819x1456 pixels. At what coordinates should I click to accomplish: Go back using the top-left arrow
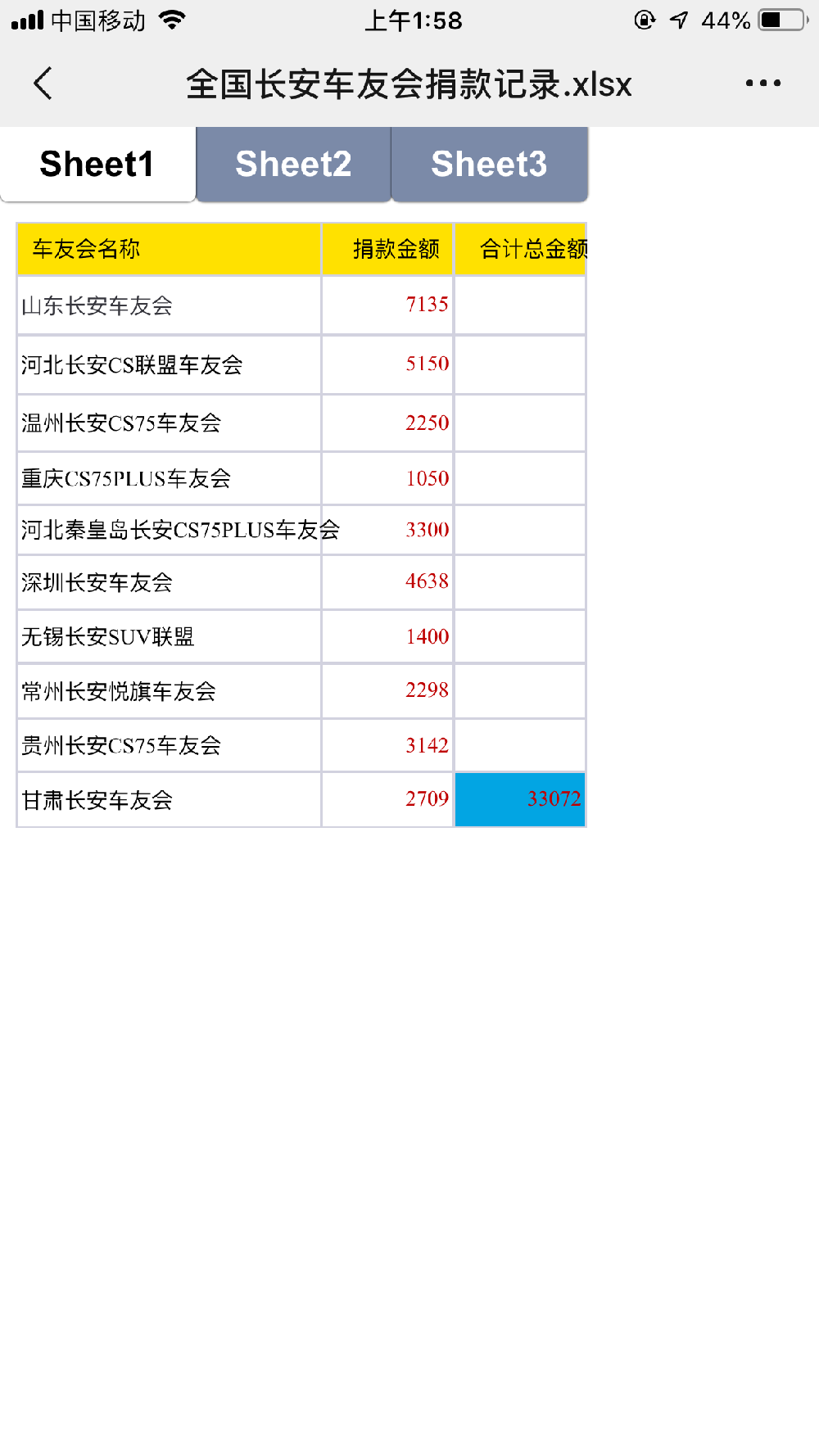pos(43,84)
